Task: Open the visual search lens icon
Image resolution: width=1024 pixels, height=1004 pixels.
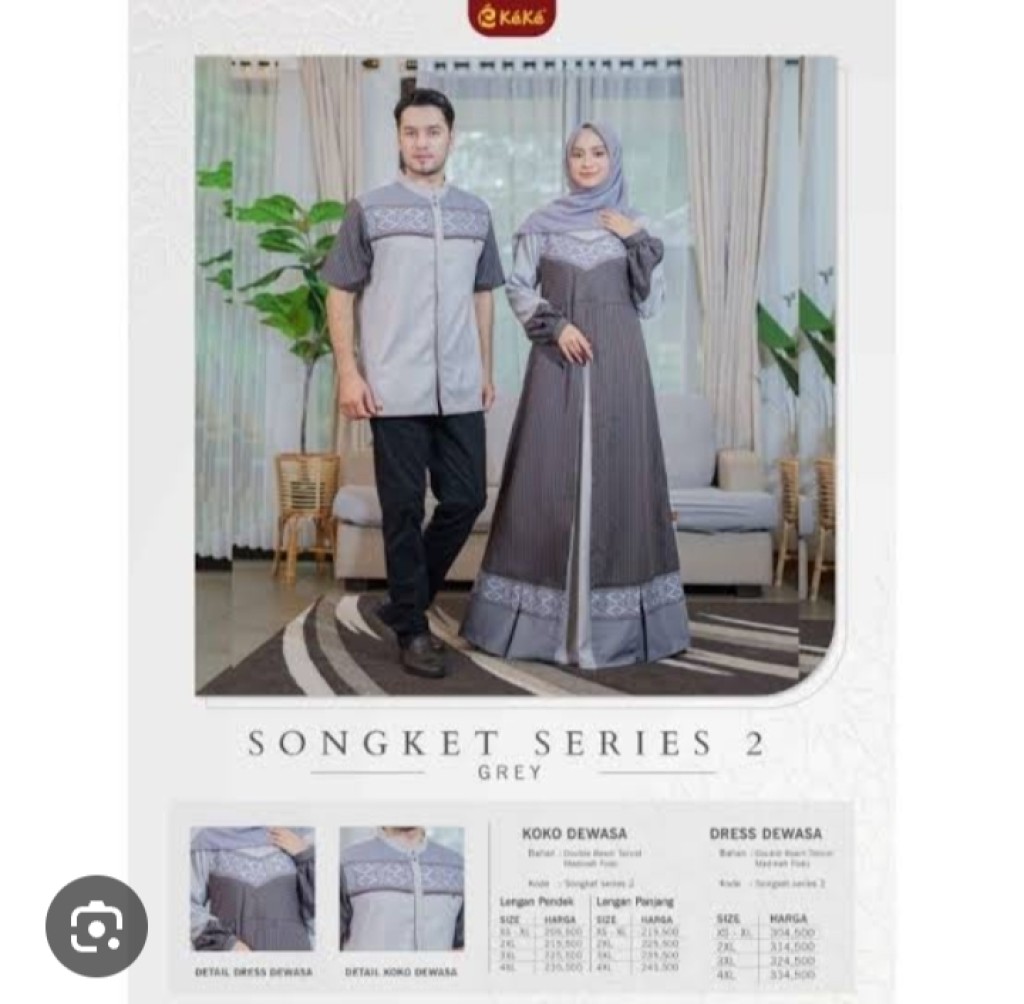Action: 97,926
